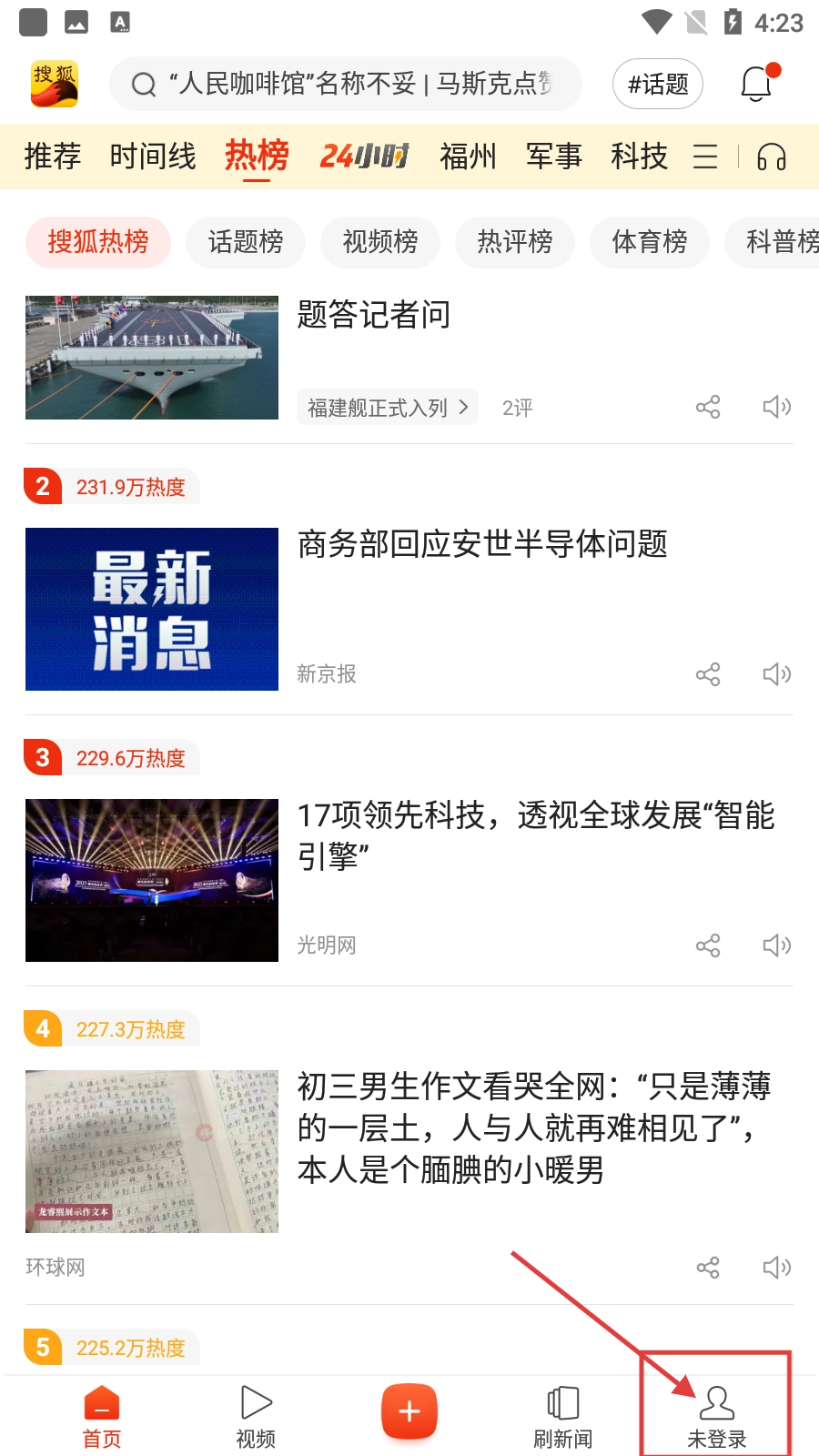This screenshot has width=819, height=1456.
Task: Expand the channel list menu icon
Action: [705, 157]
